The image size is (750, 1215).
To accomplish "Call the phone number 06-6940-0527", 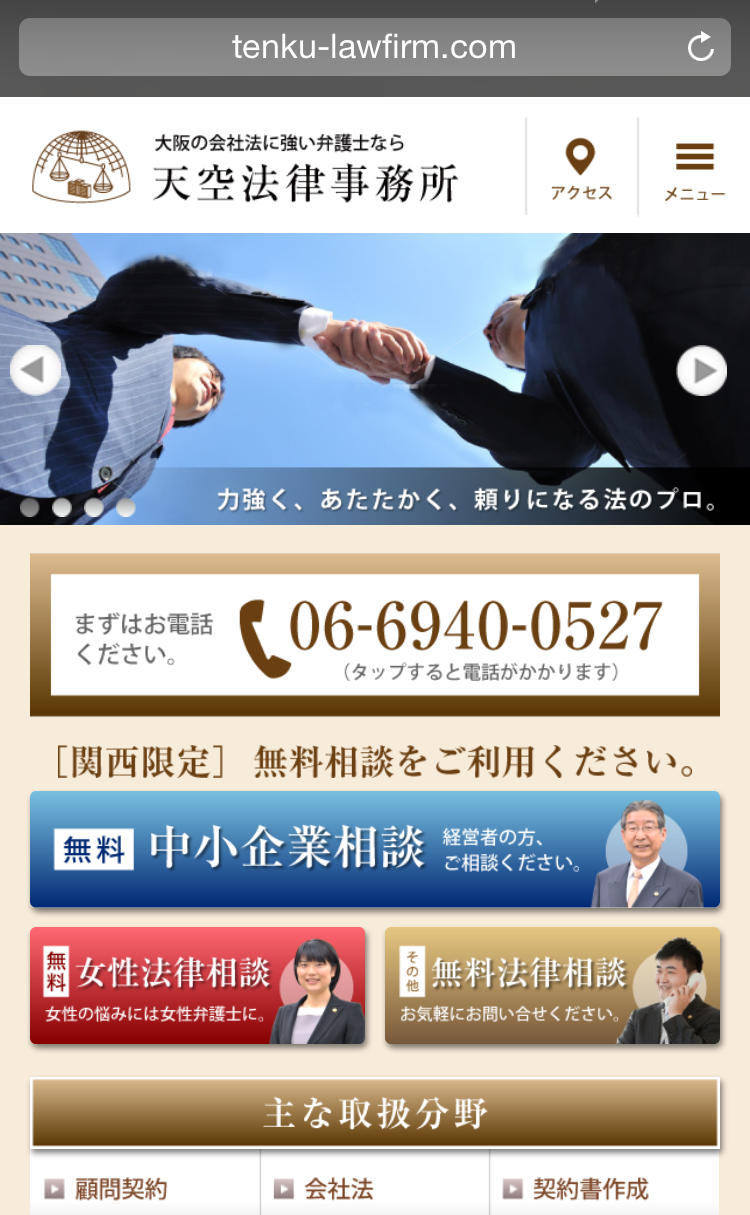I will [375, 635].
